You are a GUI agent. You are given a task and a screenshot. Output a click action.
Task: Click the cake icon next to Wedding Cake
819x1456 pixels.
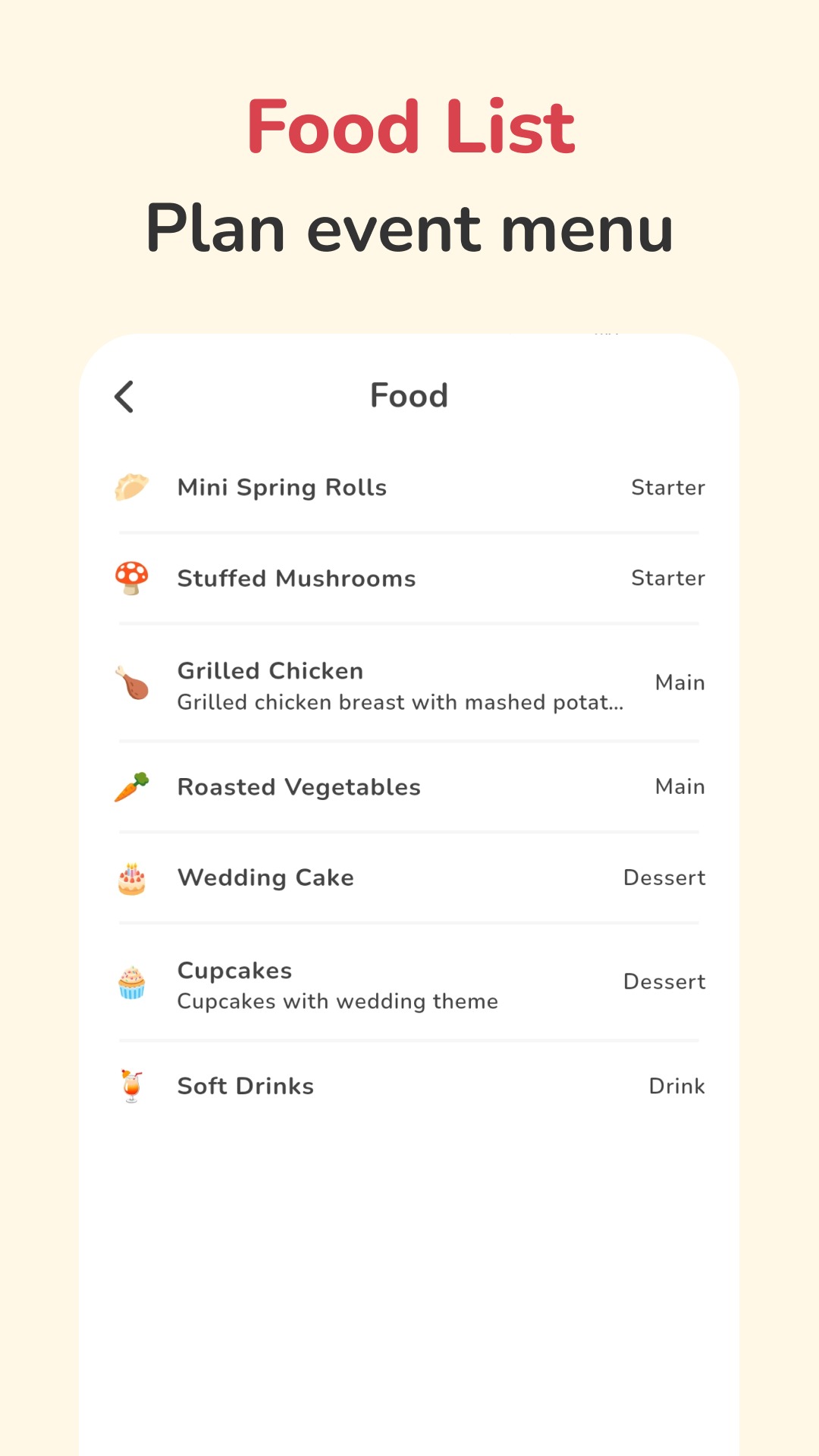[132, 877]
